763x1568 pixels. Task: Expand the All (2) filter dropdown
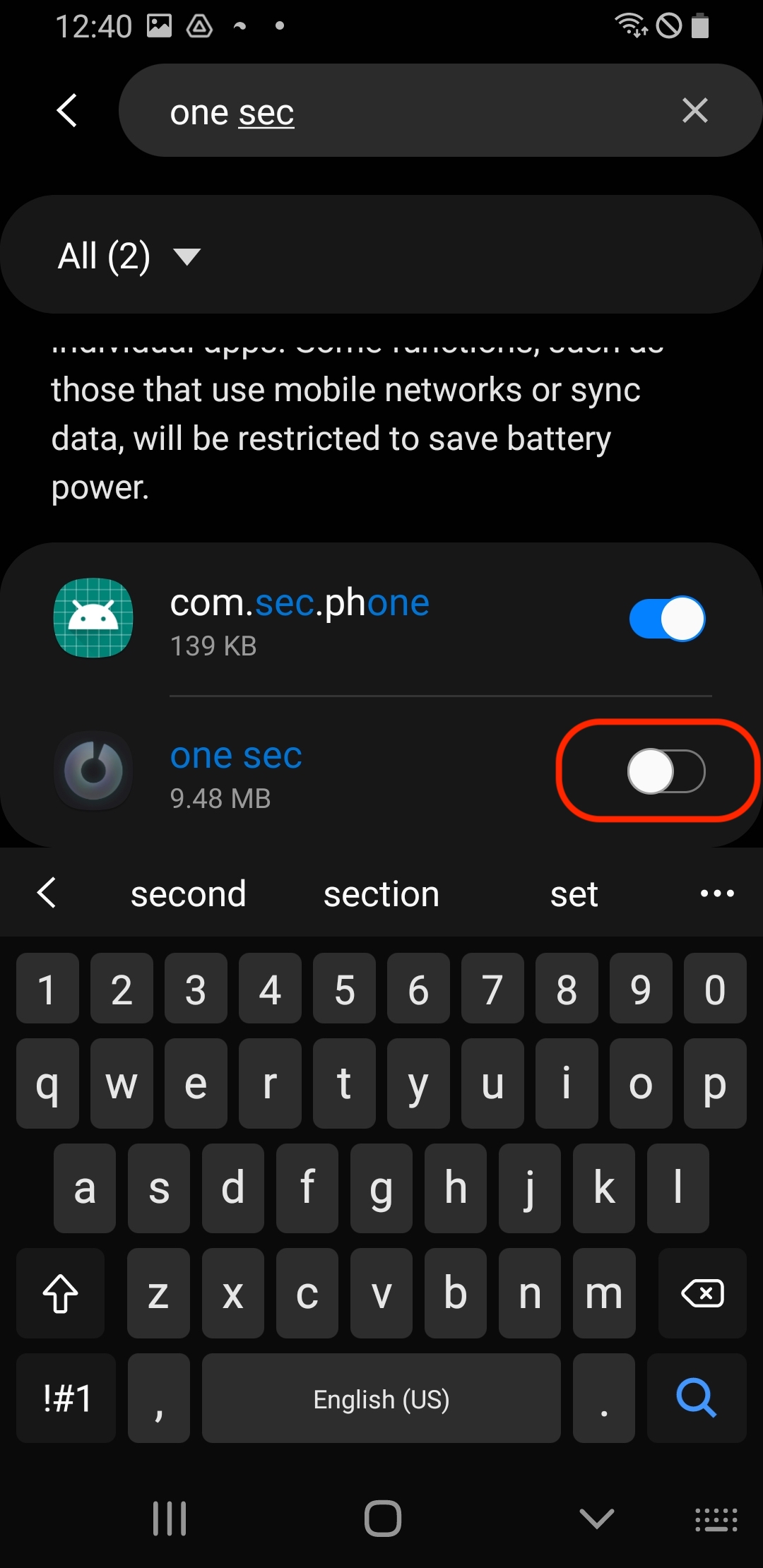131,256
